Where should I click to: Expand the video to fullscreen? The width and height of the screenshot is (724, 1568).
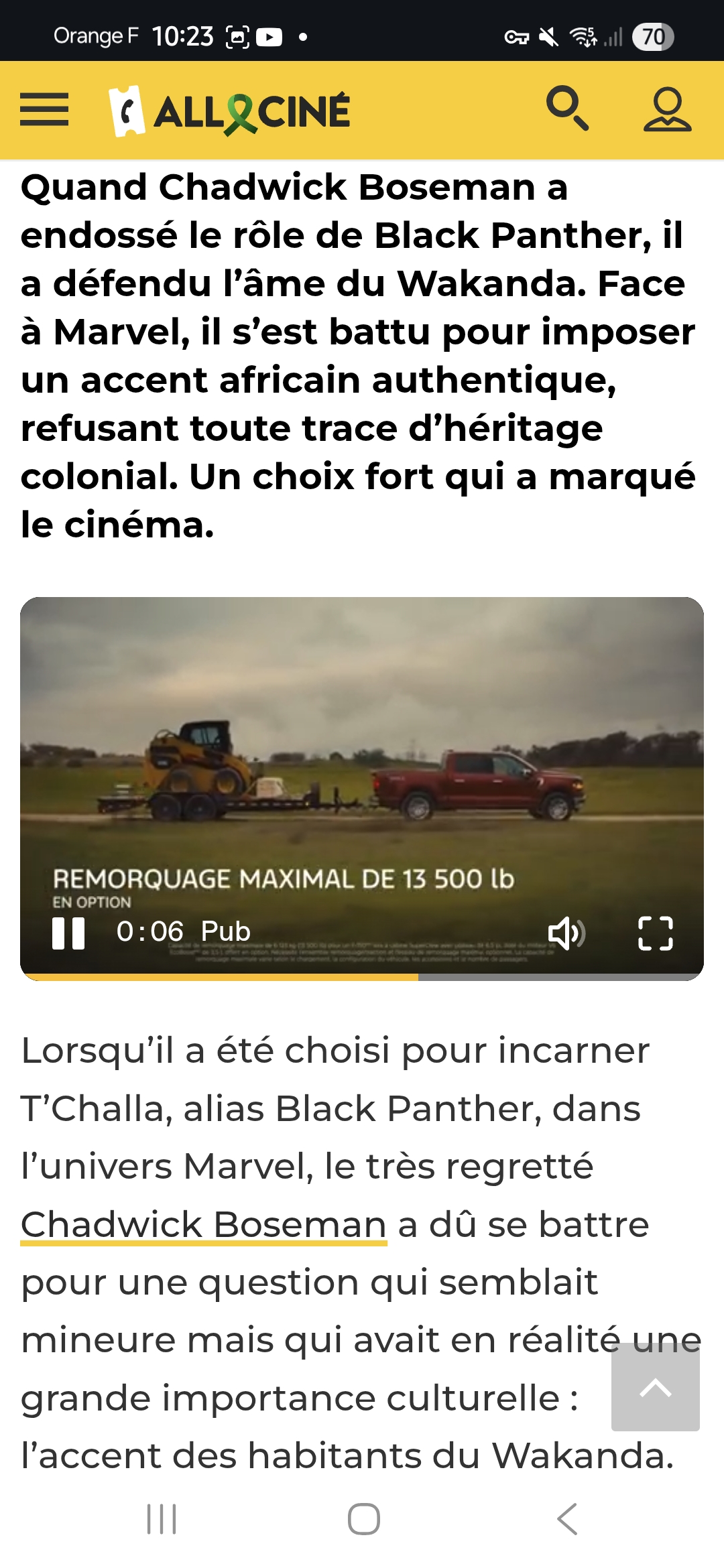(655, 933)
